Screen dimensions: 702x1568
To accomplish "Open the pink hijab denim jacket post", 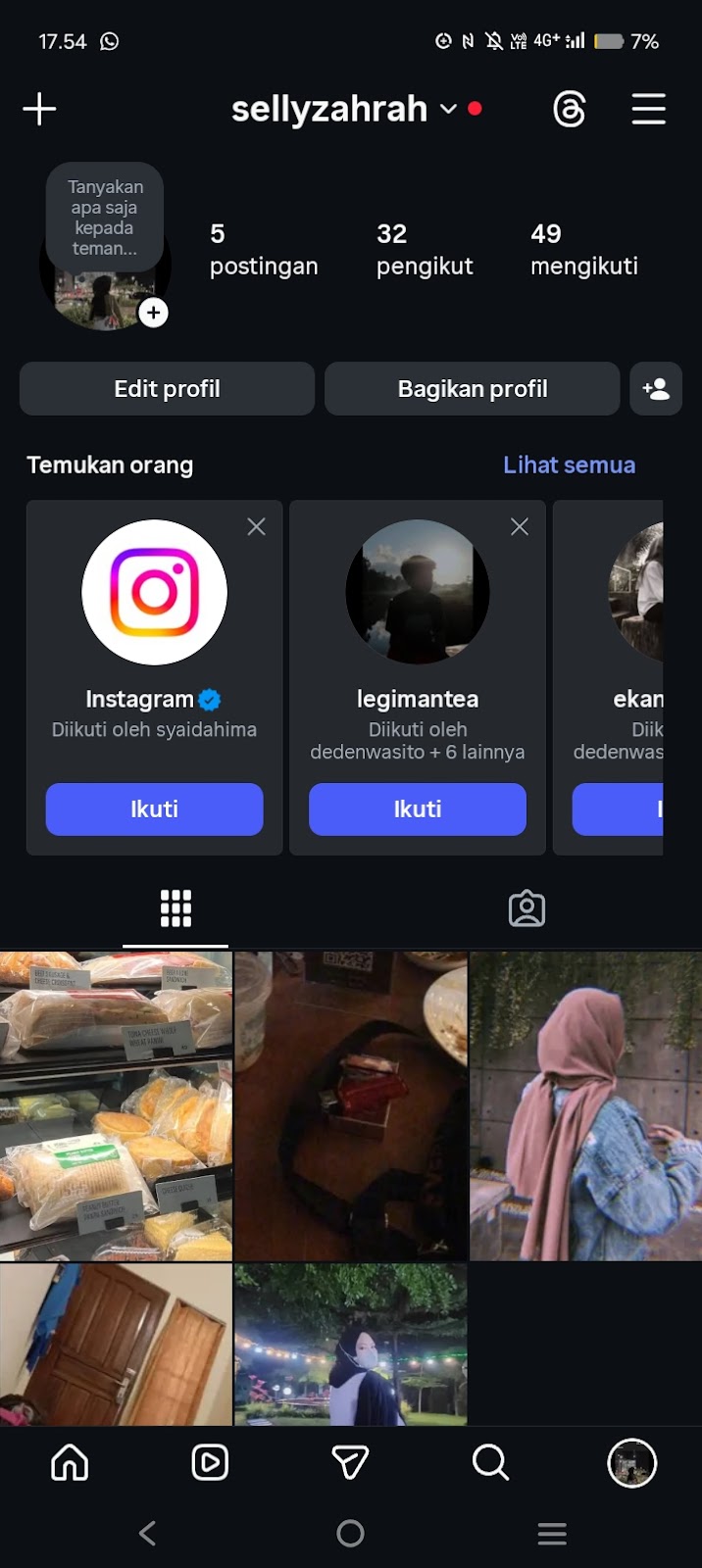I will coord(585,1105).
